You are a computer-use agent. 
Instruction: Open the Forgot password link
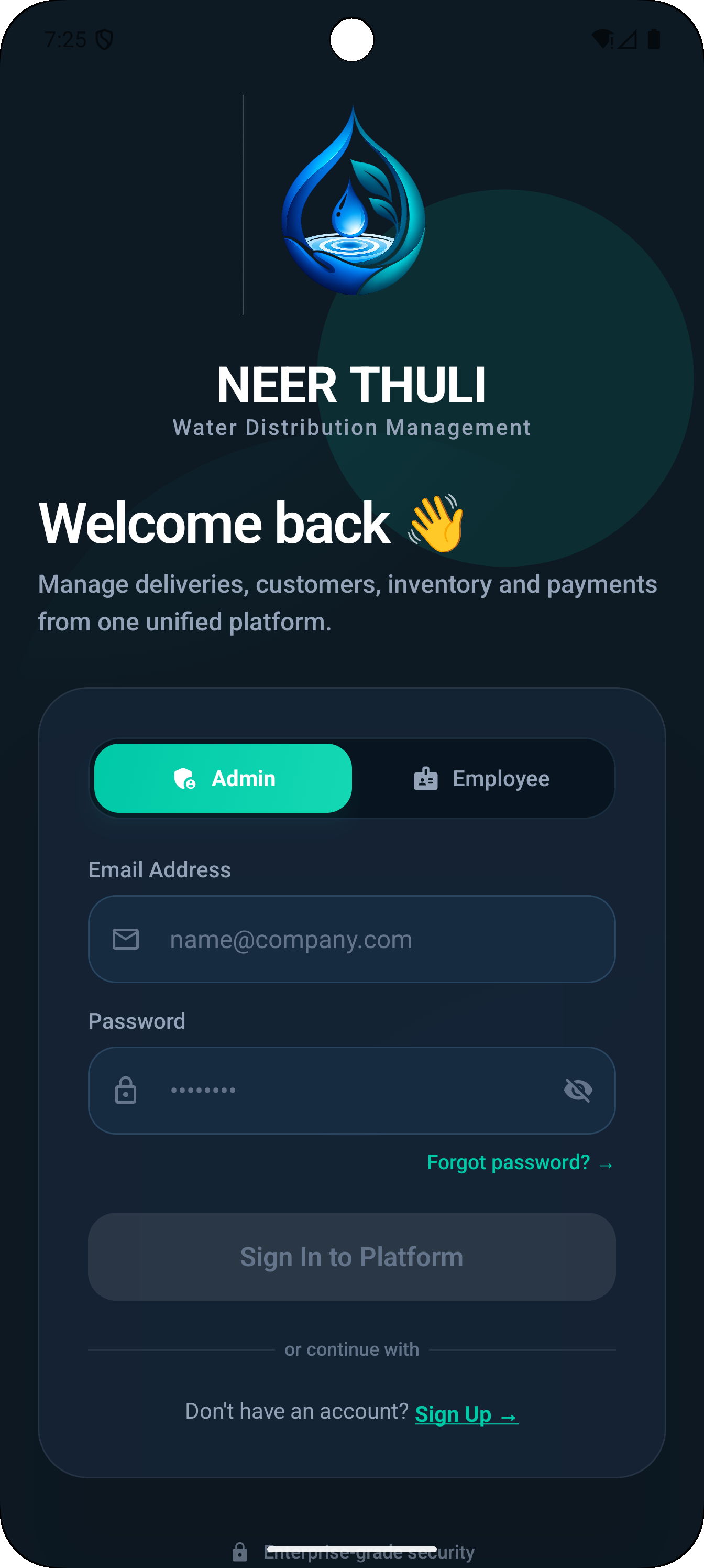pyautogui.click(x=520, y=1162)
